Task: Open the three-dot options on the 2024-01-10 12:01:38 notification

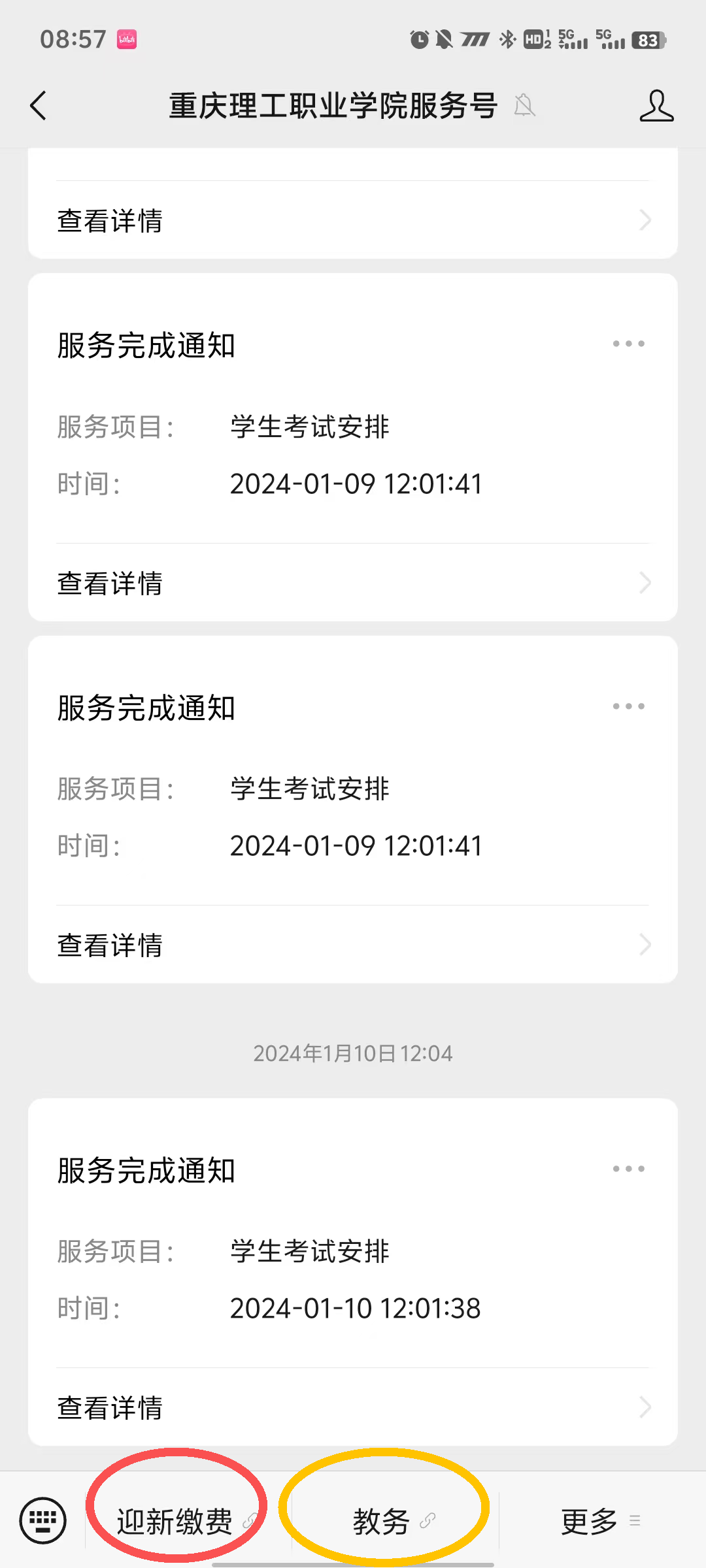Action: point(628,1169)
